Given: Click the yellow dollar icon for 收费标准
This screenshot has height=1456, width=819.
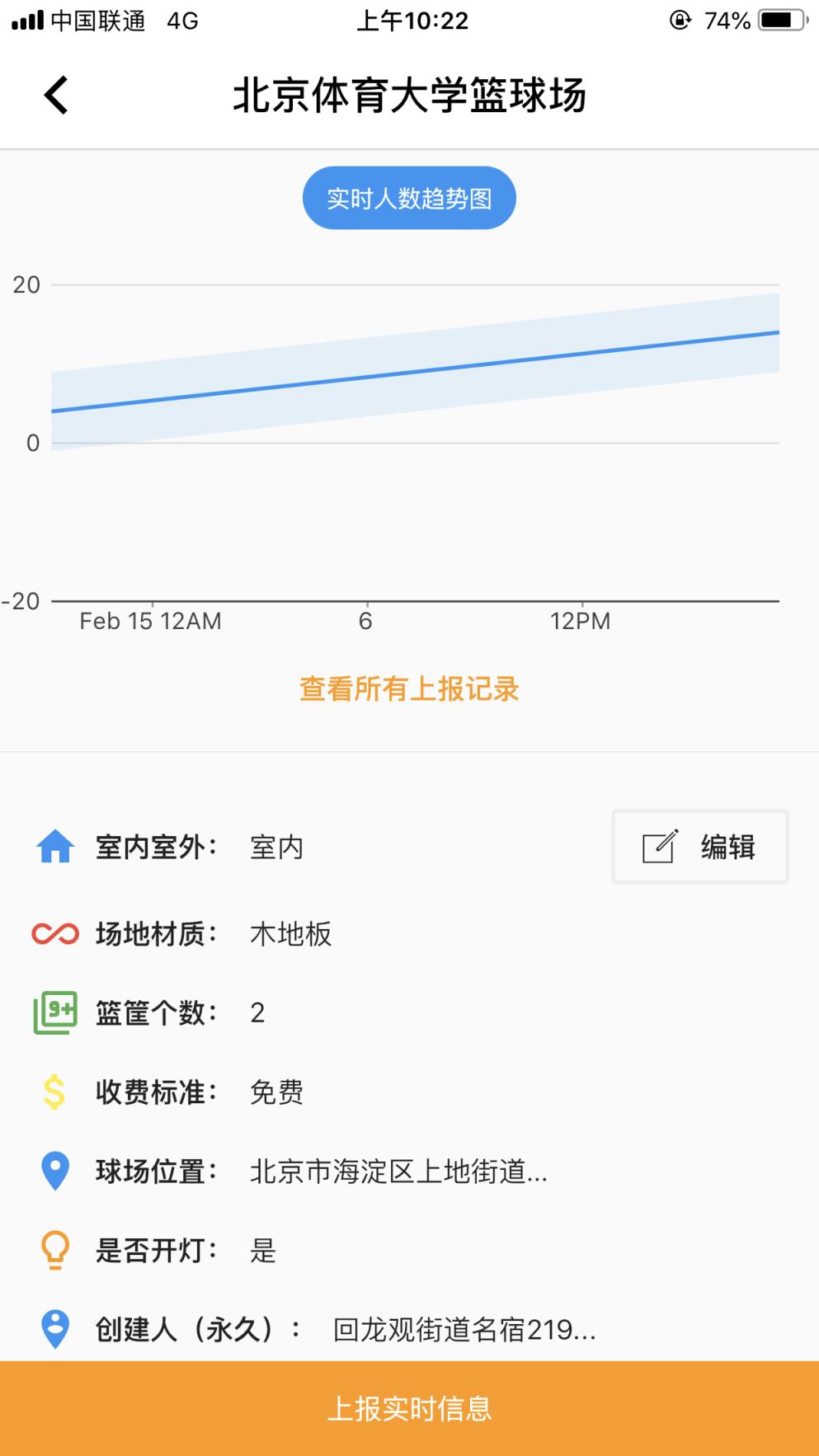Looking at the screenshot, I should [x=54, y=1092].
